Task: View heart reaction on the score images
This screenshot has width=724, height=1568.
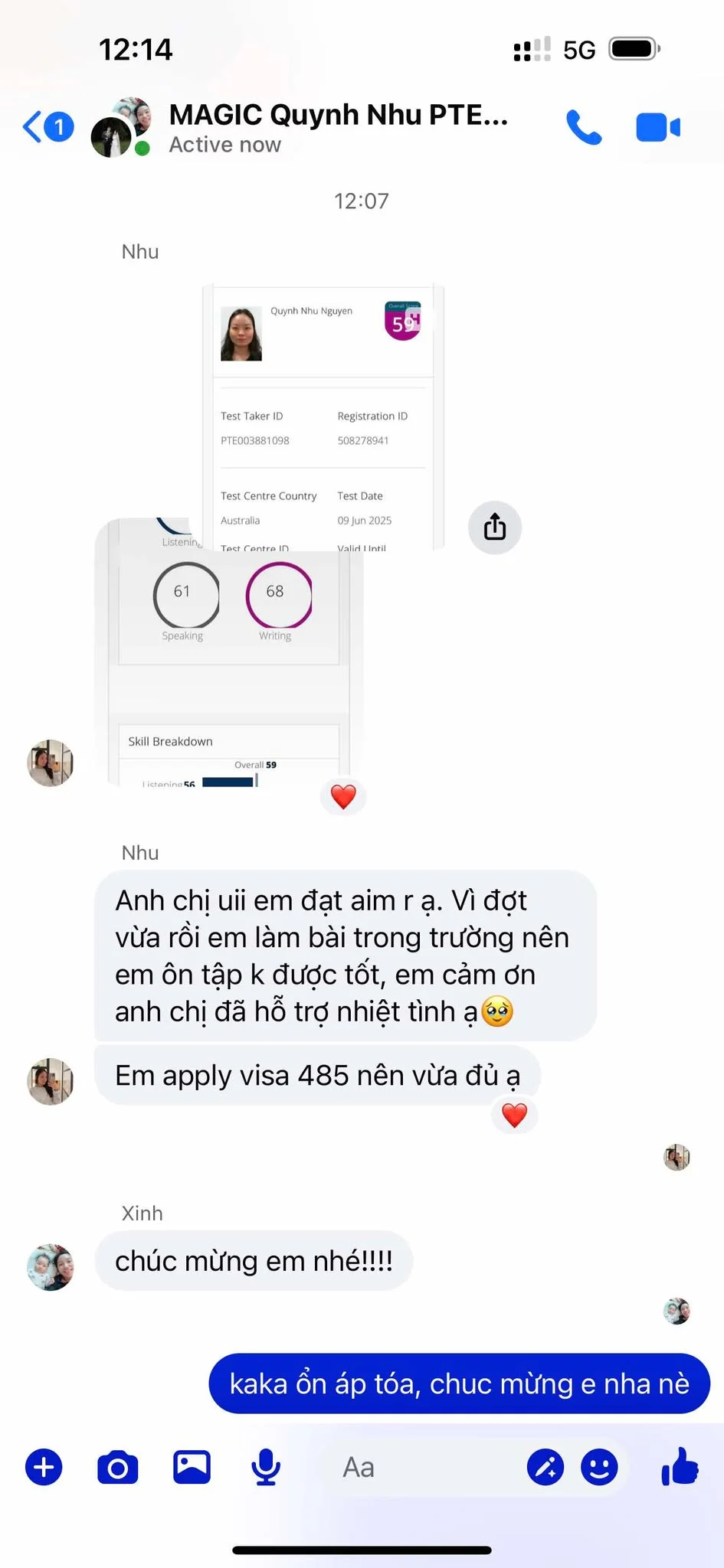Action: (x=343, y=797)
